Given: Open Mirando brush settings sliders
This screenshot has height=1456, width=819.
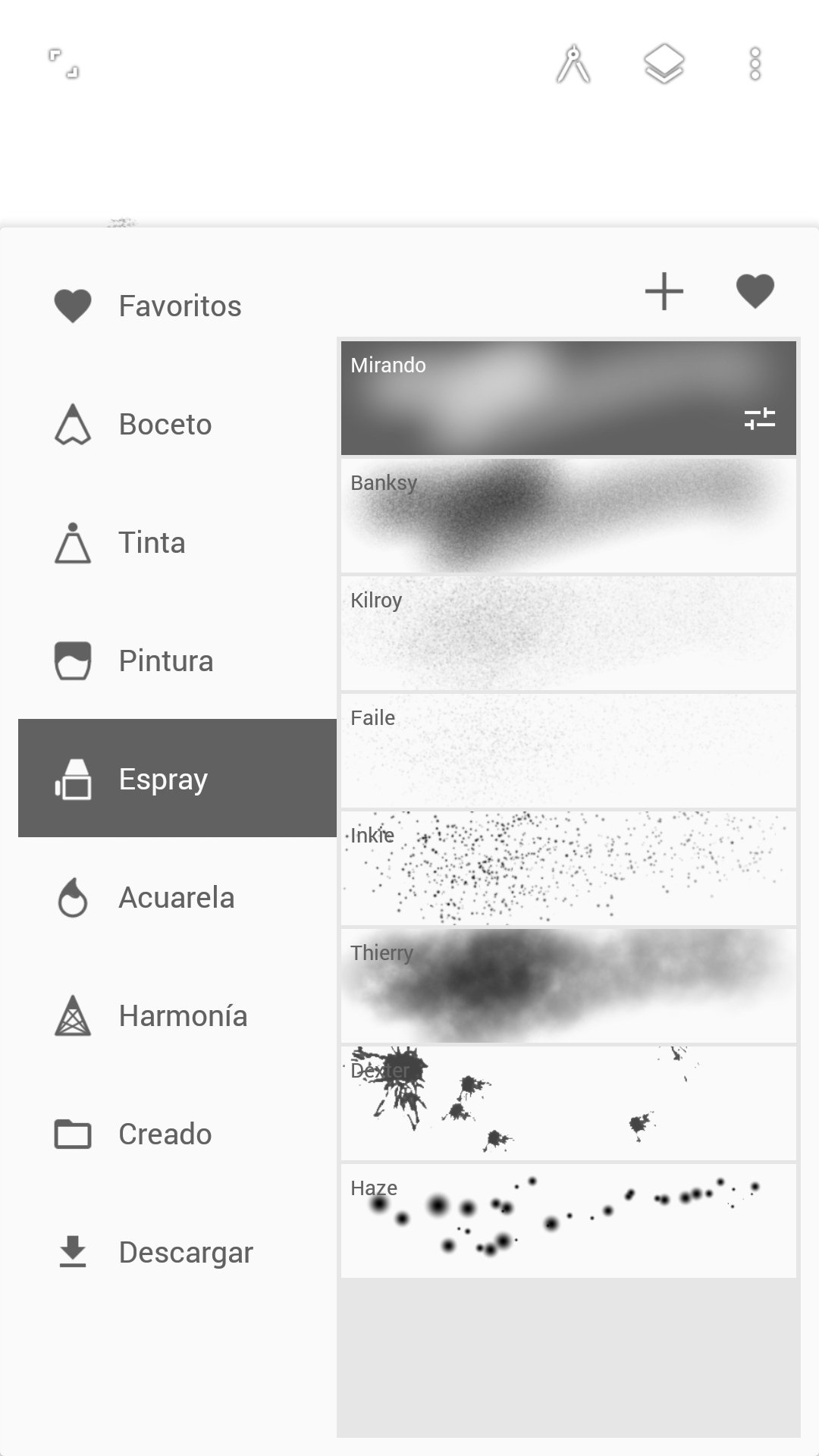Looking at the screenshot, I should (760, 419).
